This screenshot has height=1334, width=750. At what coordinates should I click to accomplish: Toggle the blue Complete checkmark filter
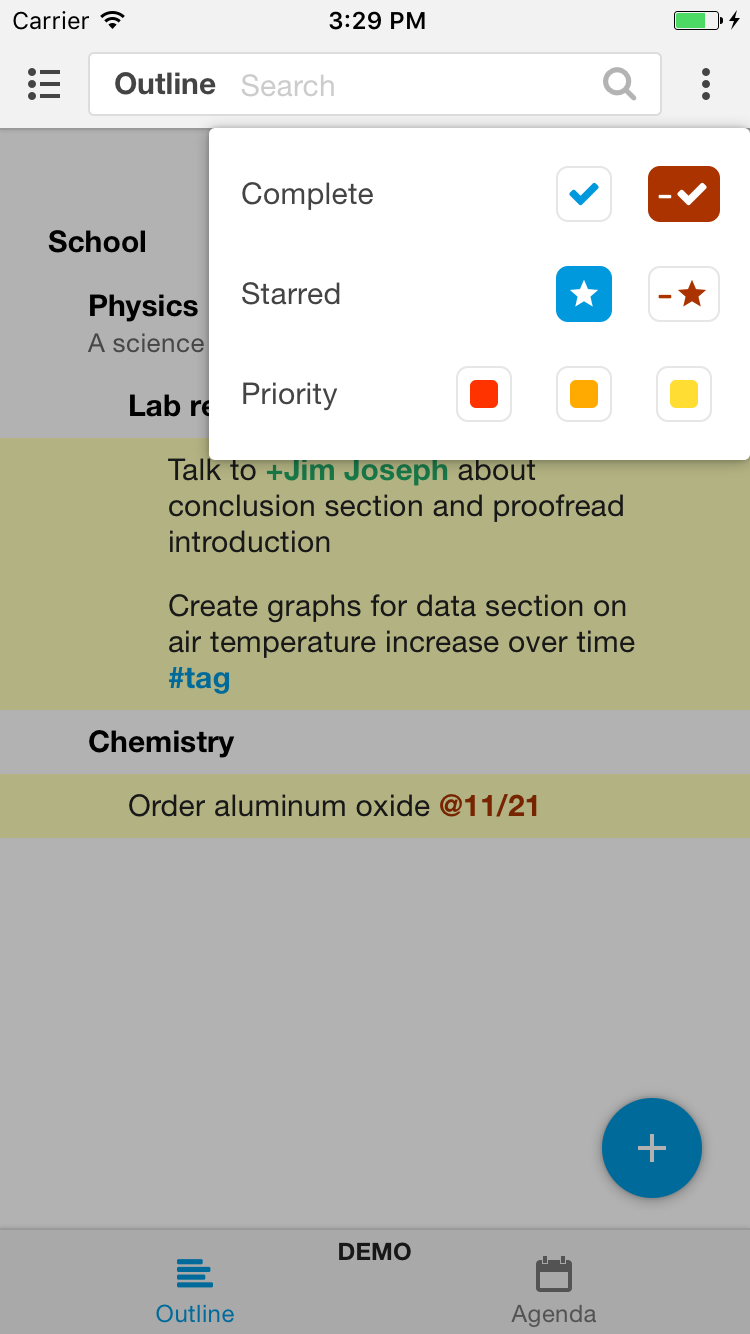(584, 194)
